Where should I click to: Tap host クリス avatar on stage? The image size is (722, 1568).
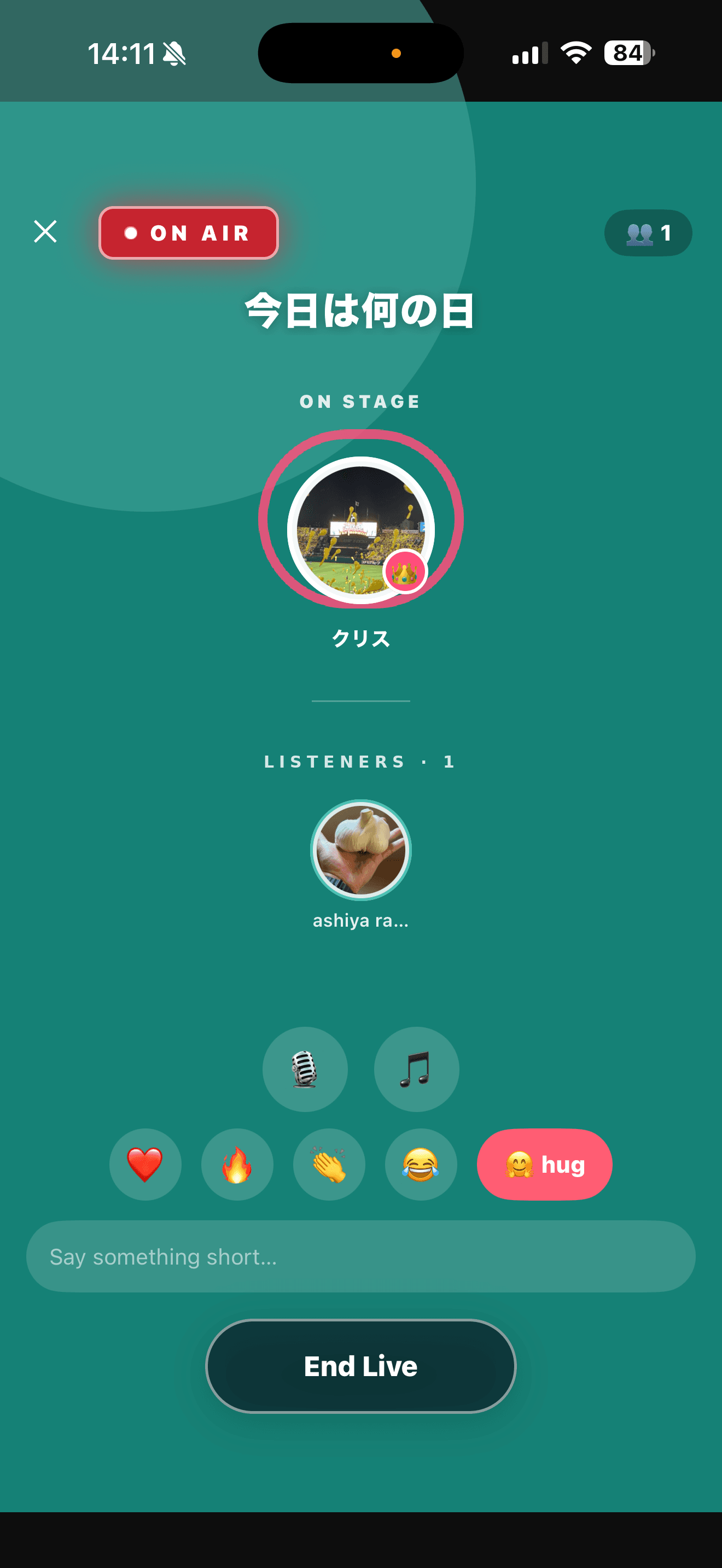pyautogui.click(x=361, y=530)
